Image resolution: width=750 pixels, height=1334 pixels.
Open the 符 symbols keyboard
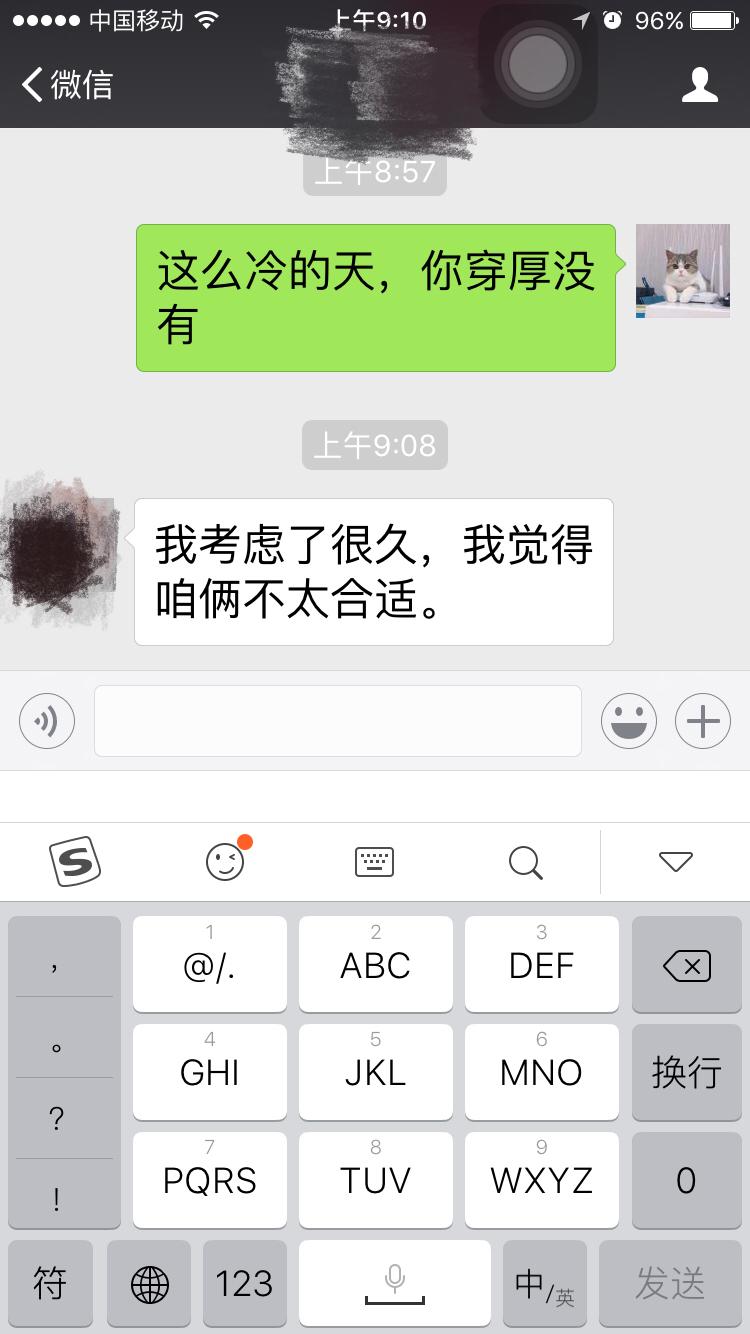coord(50,1283)
